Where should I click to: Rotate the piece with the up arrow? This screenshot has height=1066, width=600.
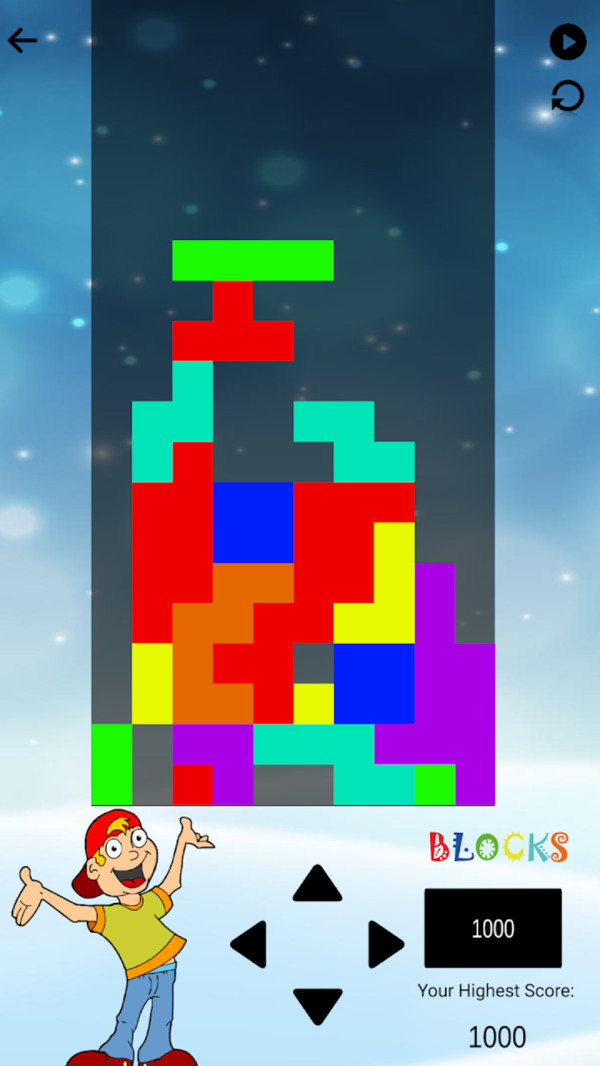coord(317,884)
